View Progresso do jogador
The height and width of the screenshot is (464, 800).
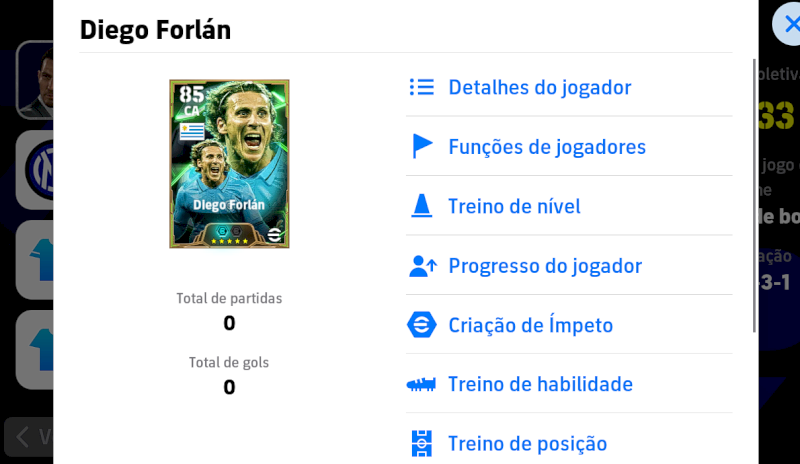(x=544, y=266)
